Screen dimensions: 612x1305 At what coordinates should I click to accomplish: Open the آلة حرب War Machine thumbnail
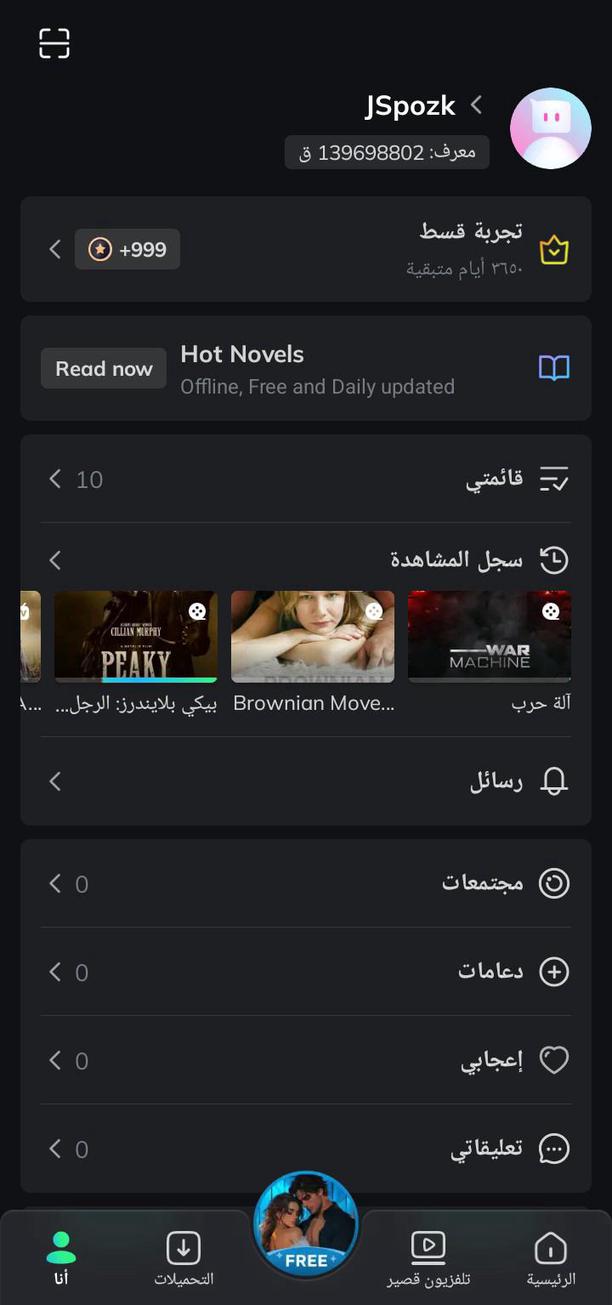point(489,637)
